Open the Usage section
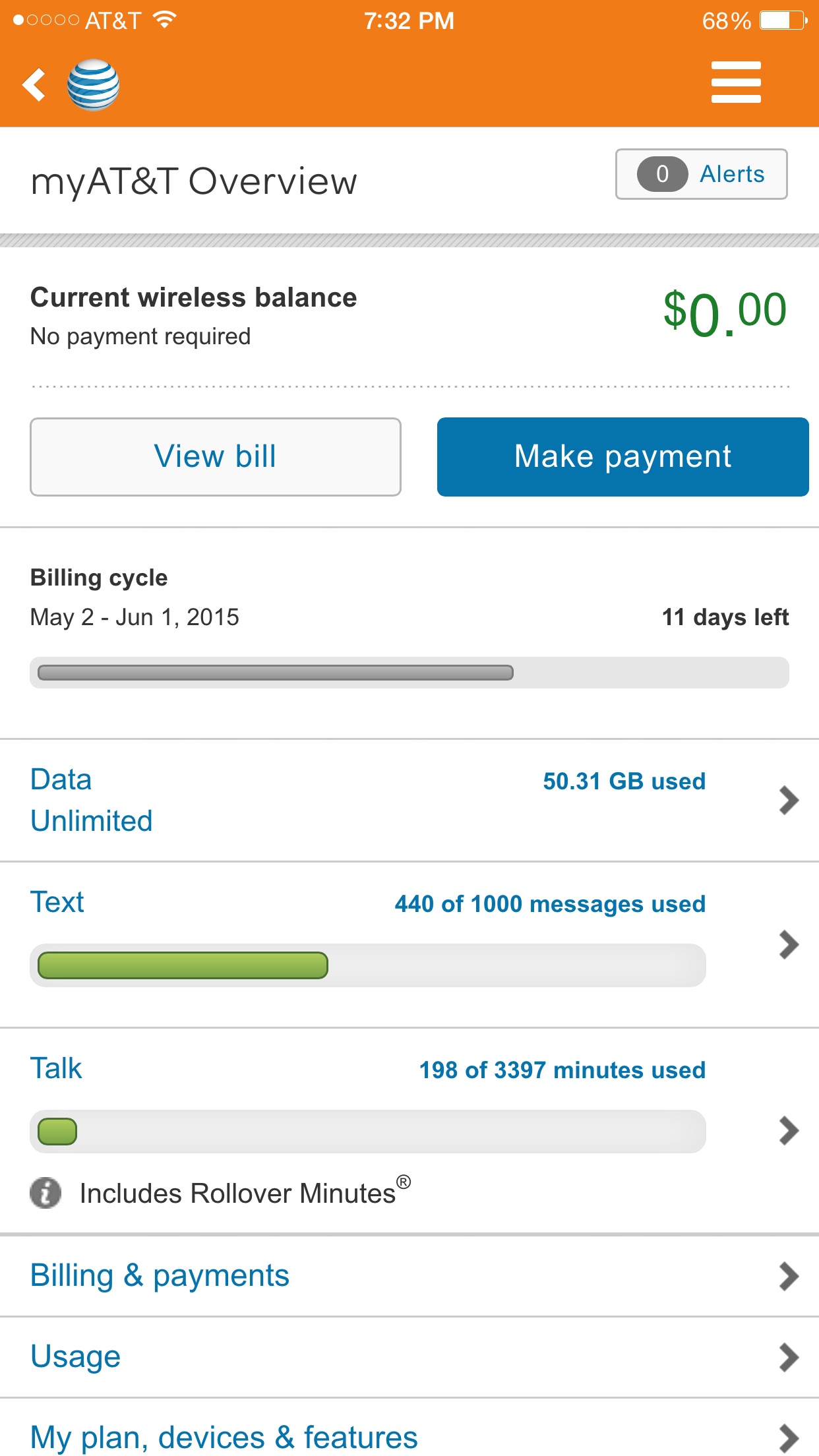This screenshot has height=1456, width=819. pyautogui.click(x=409, y=1357)
